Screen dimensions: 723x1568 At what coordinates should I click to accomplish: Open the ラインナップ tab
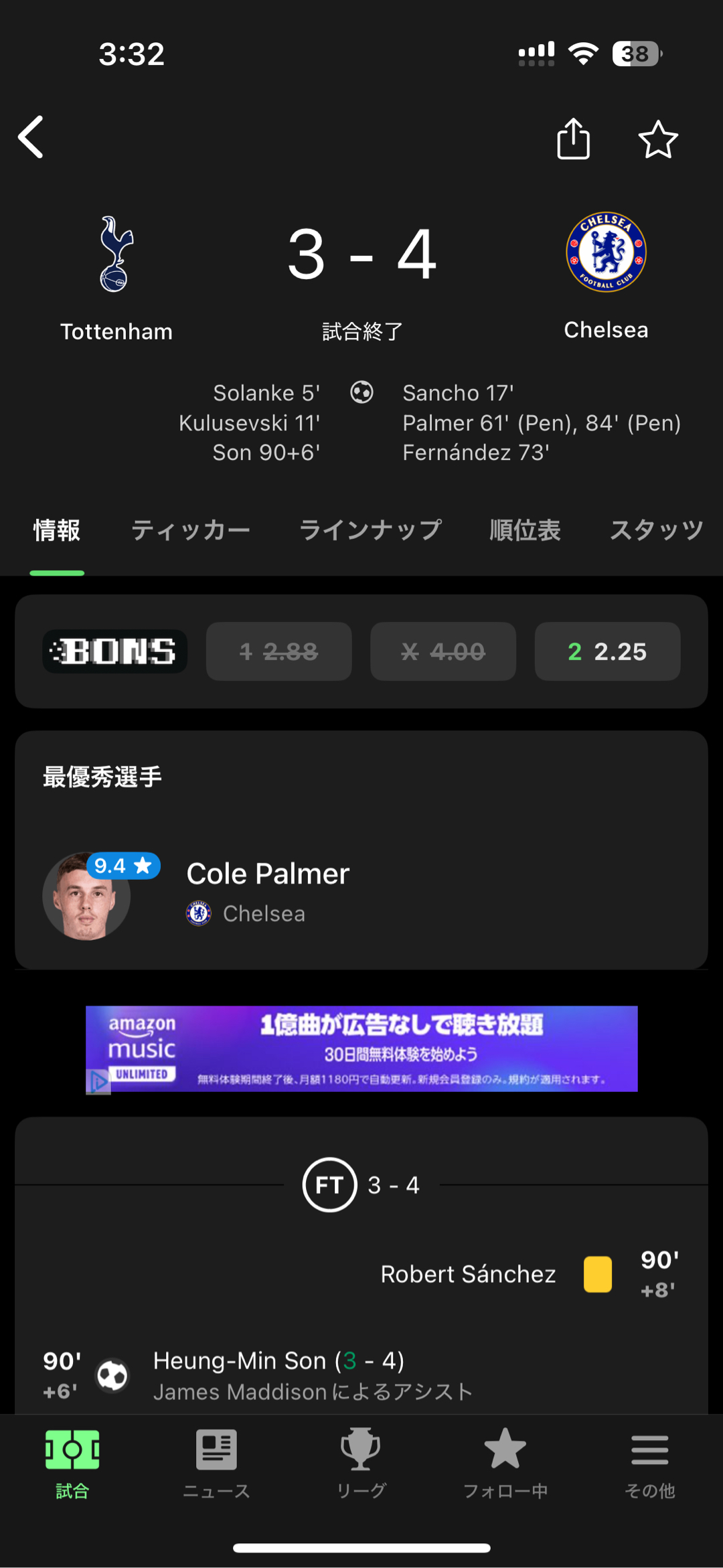[x=370, y=530]
